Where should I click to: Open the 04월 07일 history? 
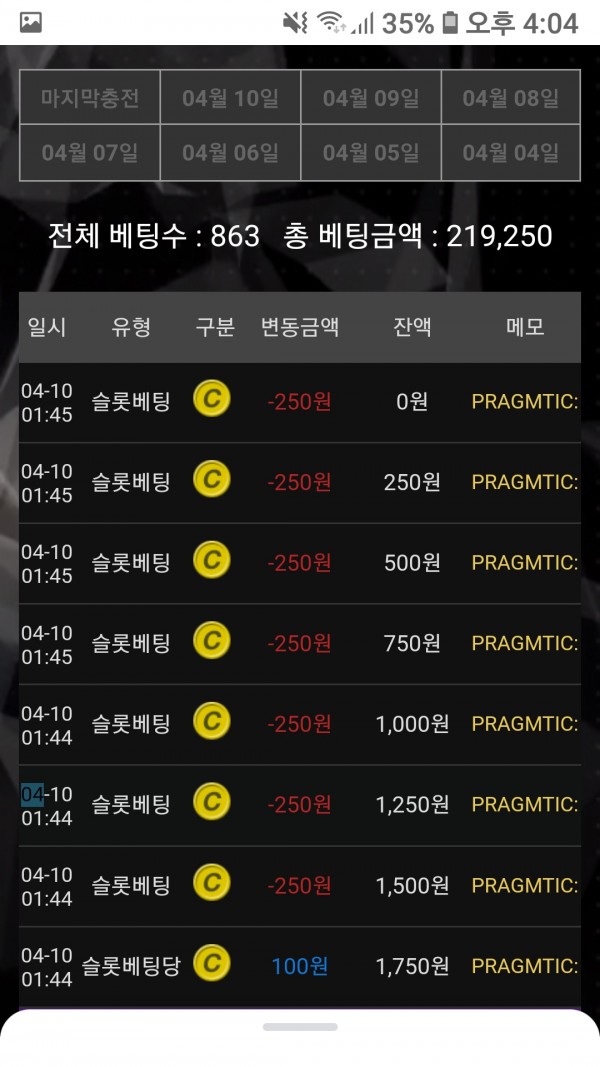tap(90, 153)
